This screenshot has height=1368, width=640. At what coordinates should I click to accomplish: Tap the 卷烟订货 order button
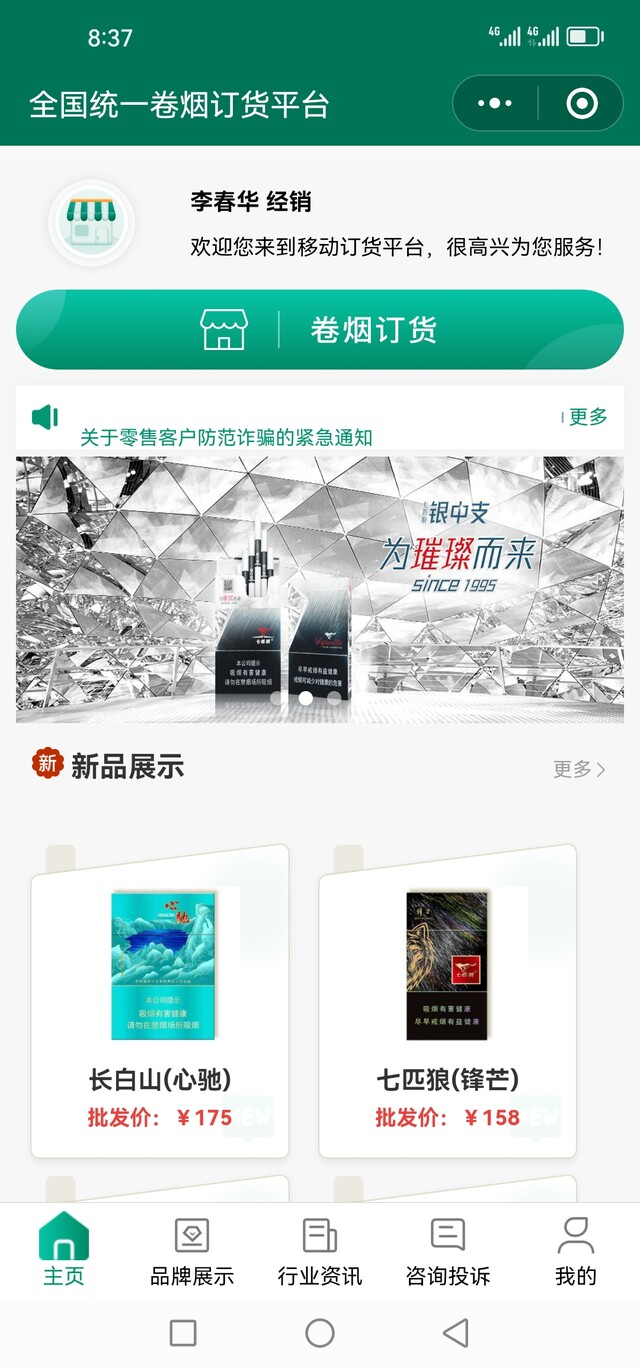(320, 330)
